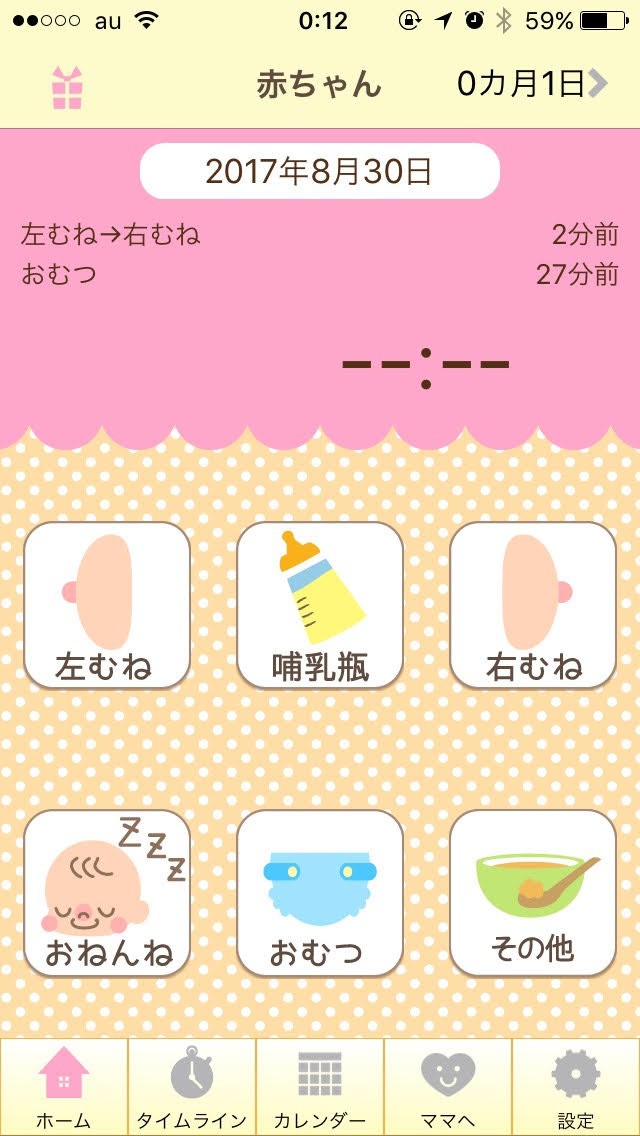Open the カレンダー tab
Screen dimensions: 640x1136
[x=320, y=1088]
